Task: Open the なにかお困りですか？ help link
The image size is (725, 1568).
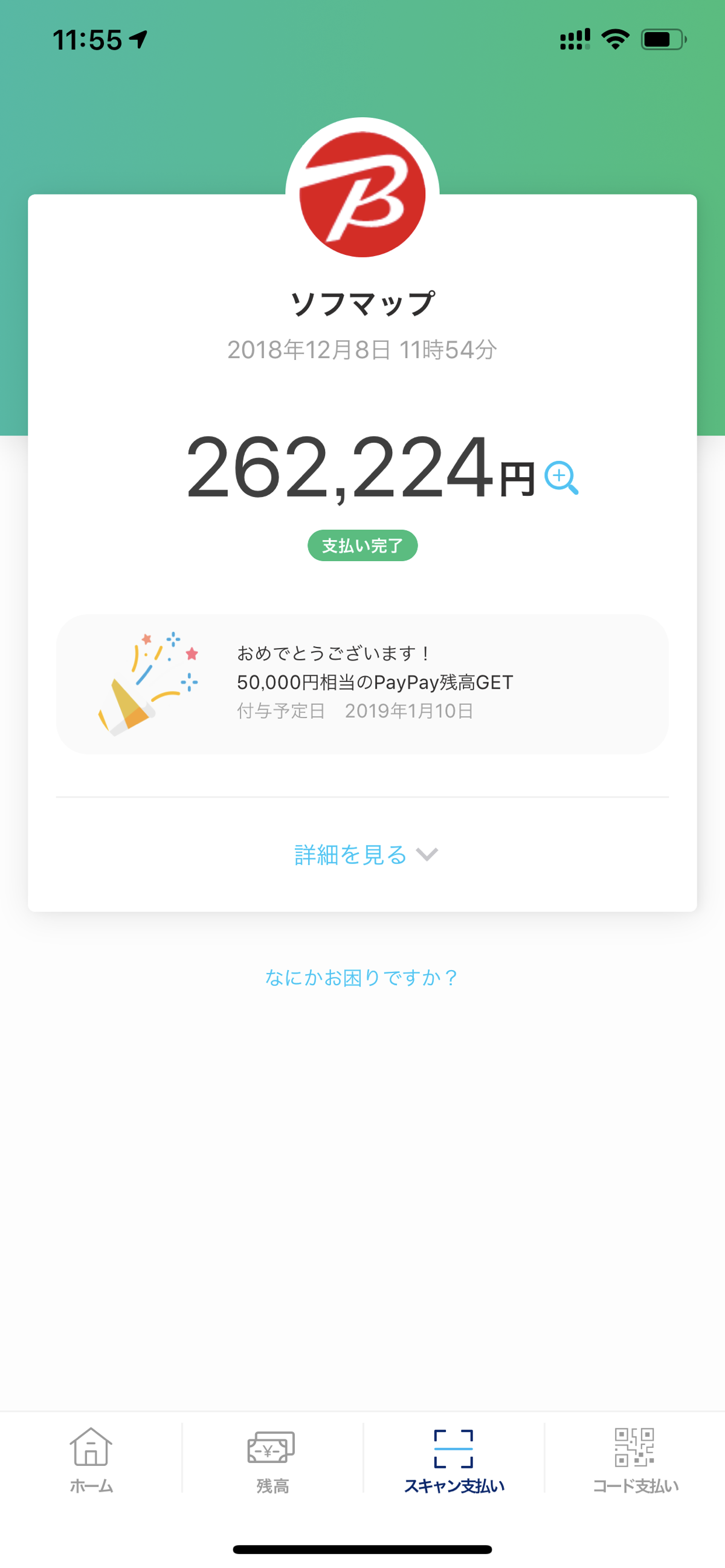Action: pyautogui.click(x=362, y=977)
